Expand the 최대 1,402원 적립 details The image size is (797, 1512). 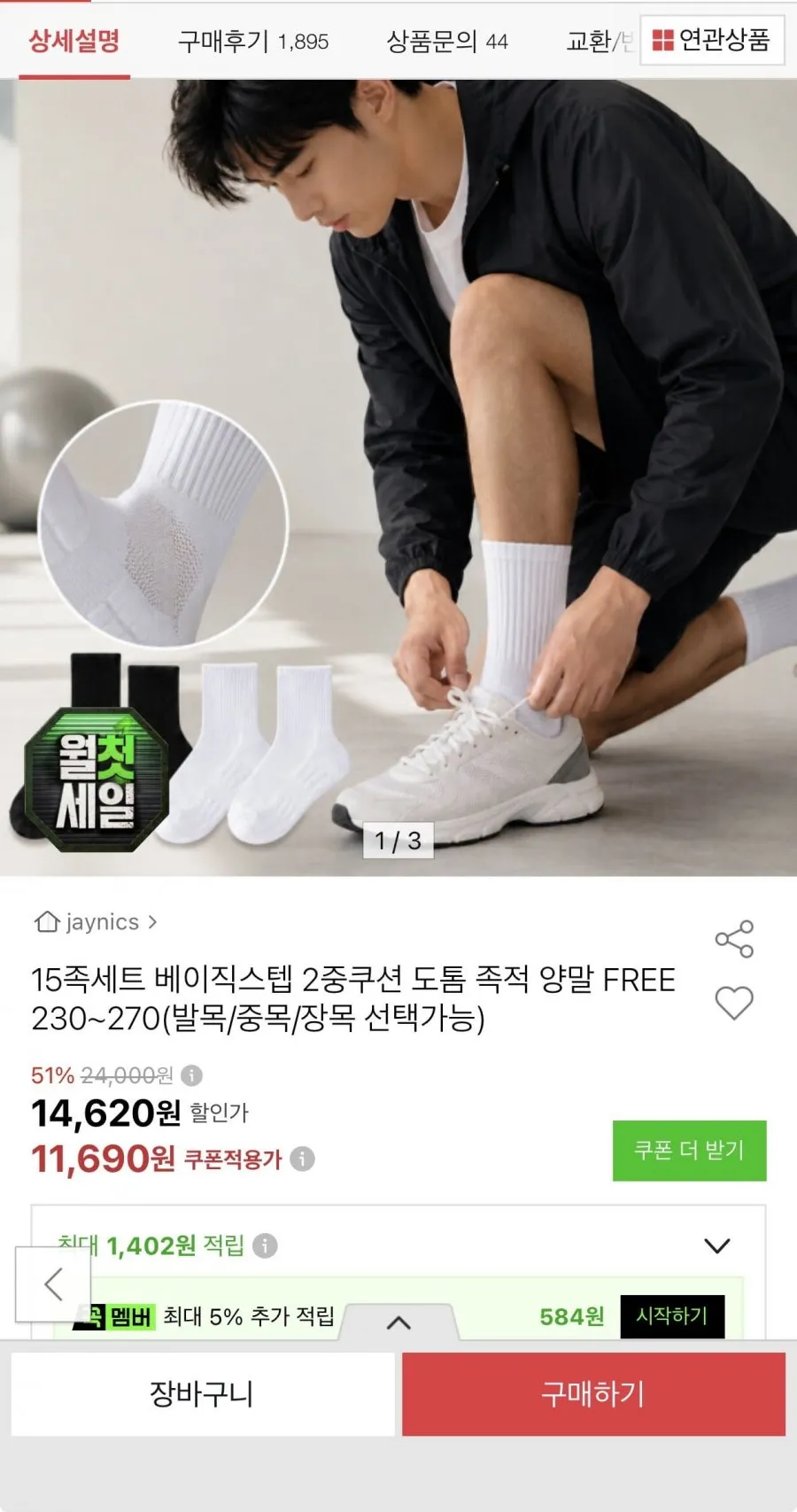pyautogui.click(x=716, y=1245)
